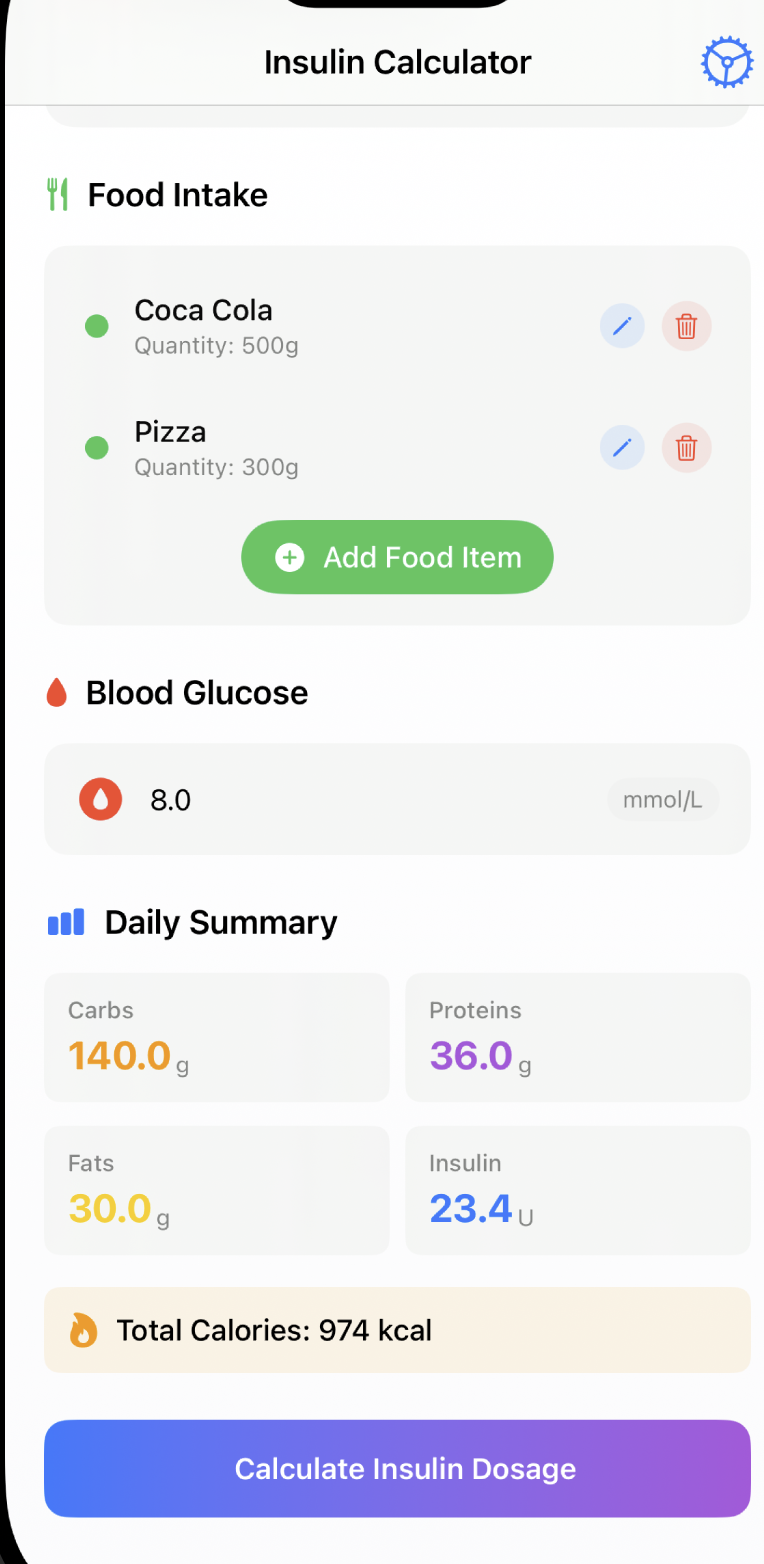The width and height of the screenshot is (764, 1564).
Task: Delete the Coca Cola entry
Action: click(x=686, y=326)
